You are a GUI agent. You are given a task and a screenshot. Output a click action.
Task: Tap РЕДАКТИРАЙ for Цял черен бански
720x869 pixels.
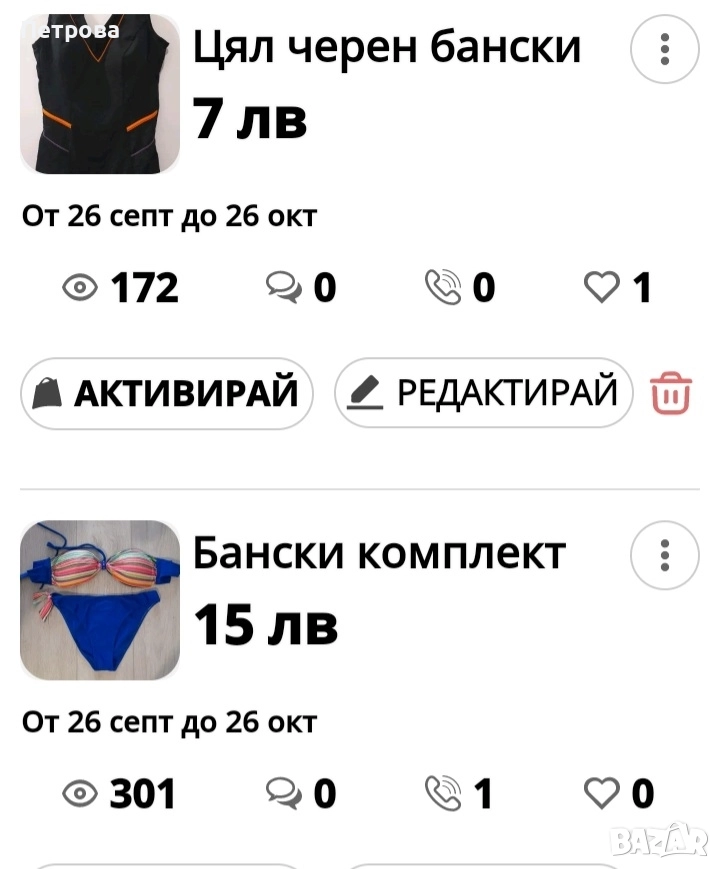coord(484,395)
